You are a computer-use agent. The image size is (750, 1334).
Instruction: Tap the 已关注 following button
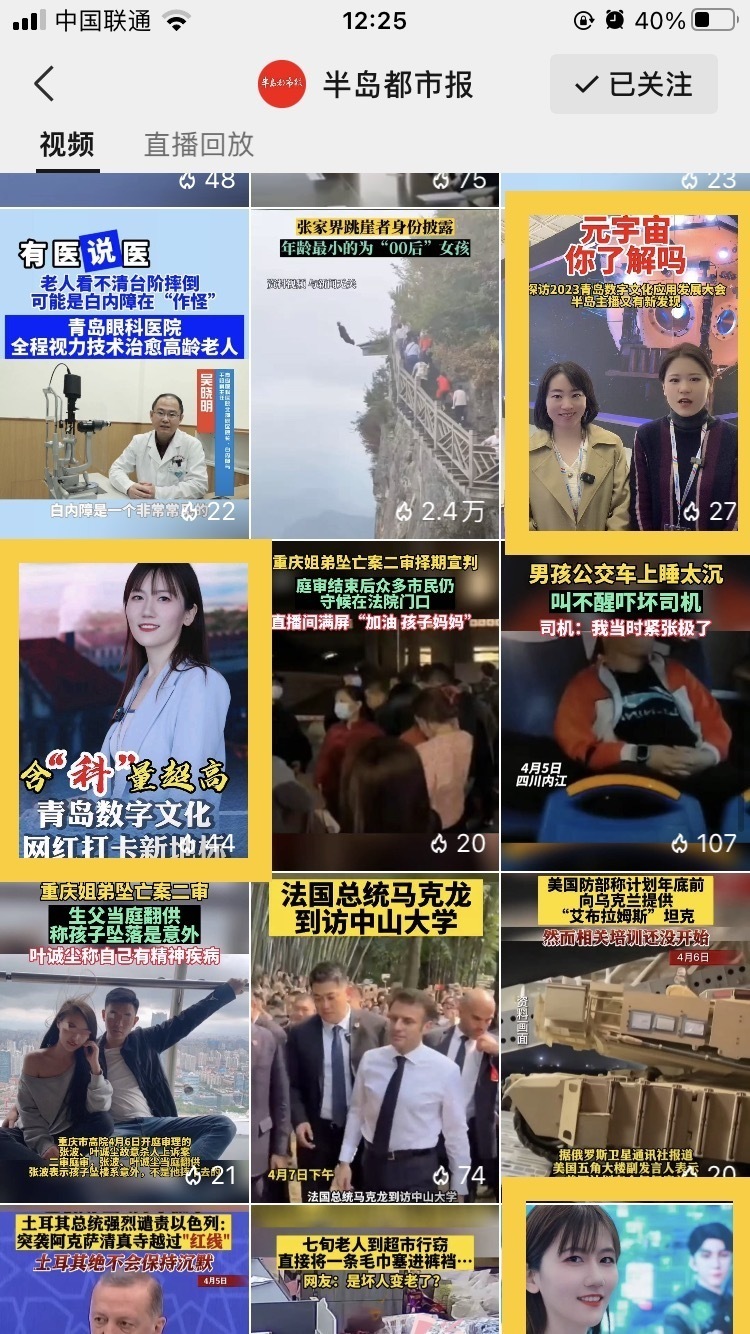pyautogui.click(x=634, y=84)
